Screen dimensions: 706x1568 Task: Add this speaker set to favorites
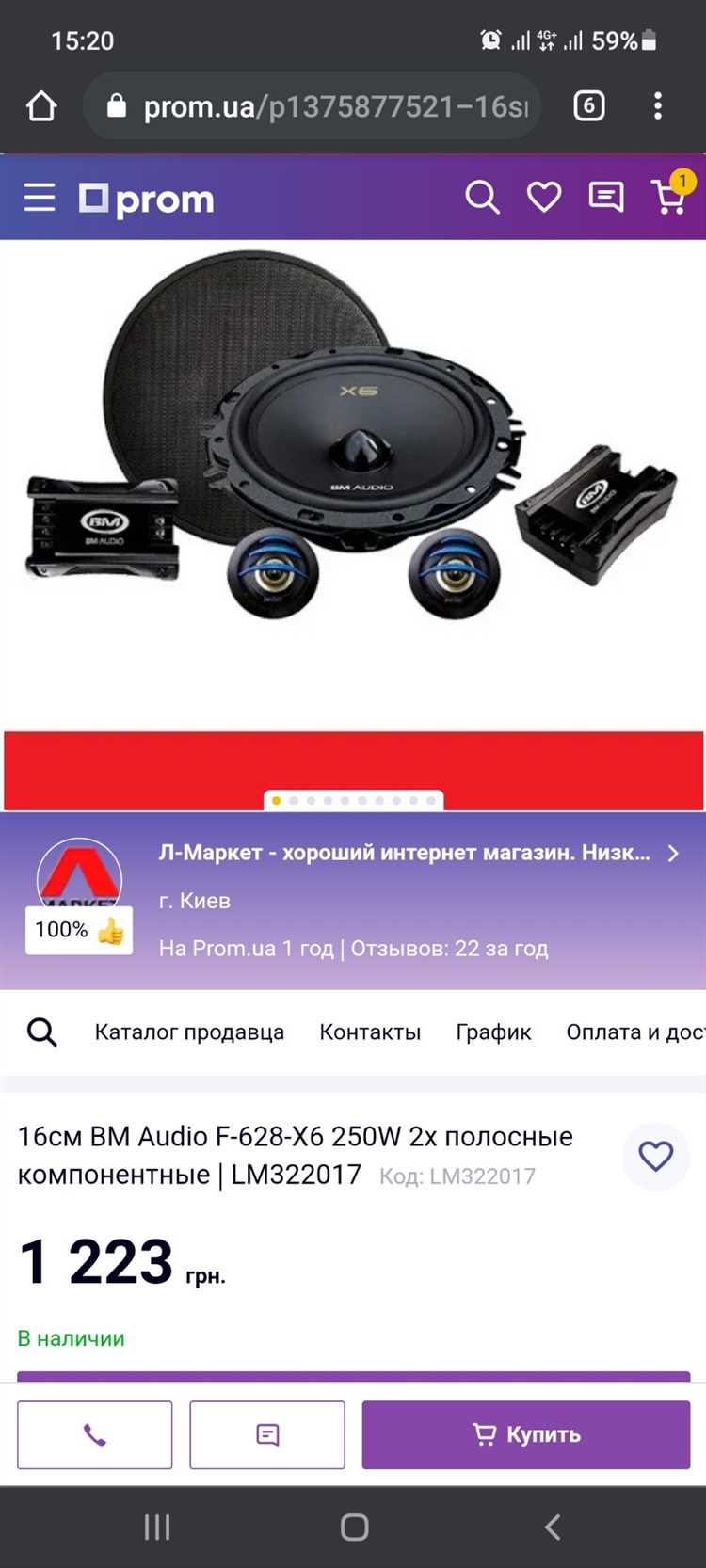(x=656, y=1156)
